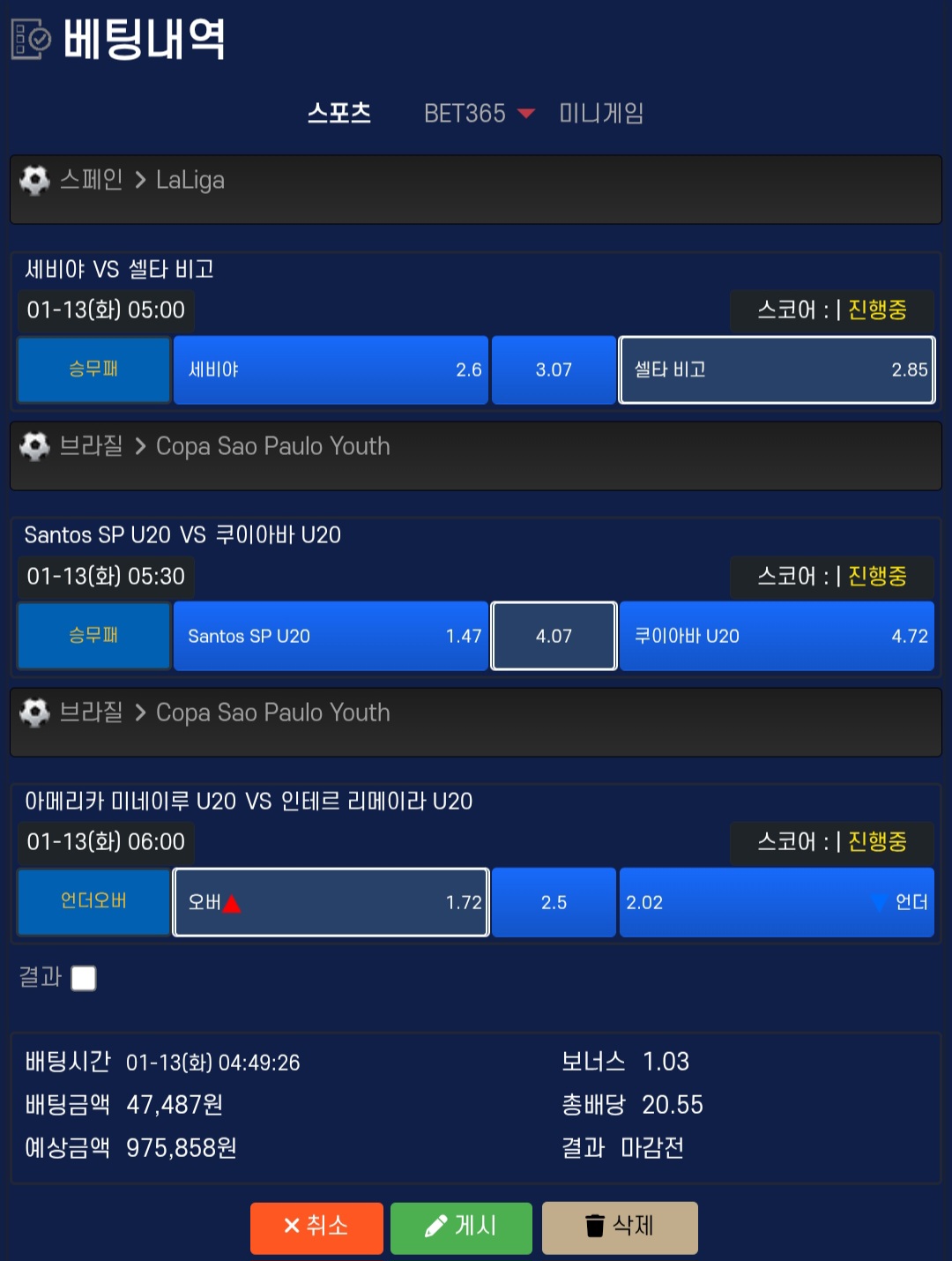The width and height of the screenshot is (952, 1261).
Task: Select 쿠이아바 U20 at odds 4.72
Action: [x=777, y=636]
